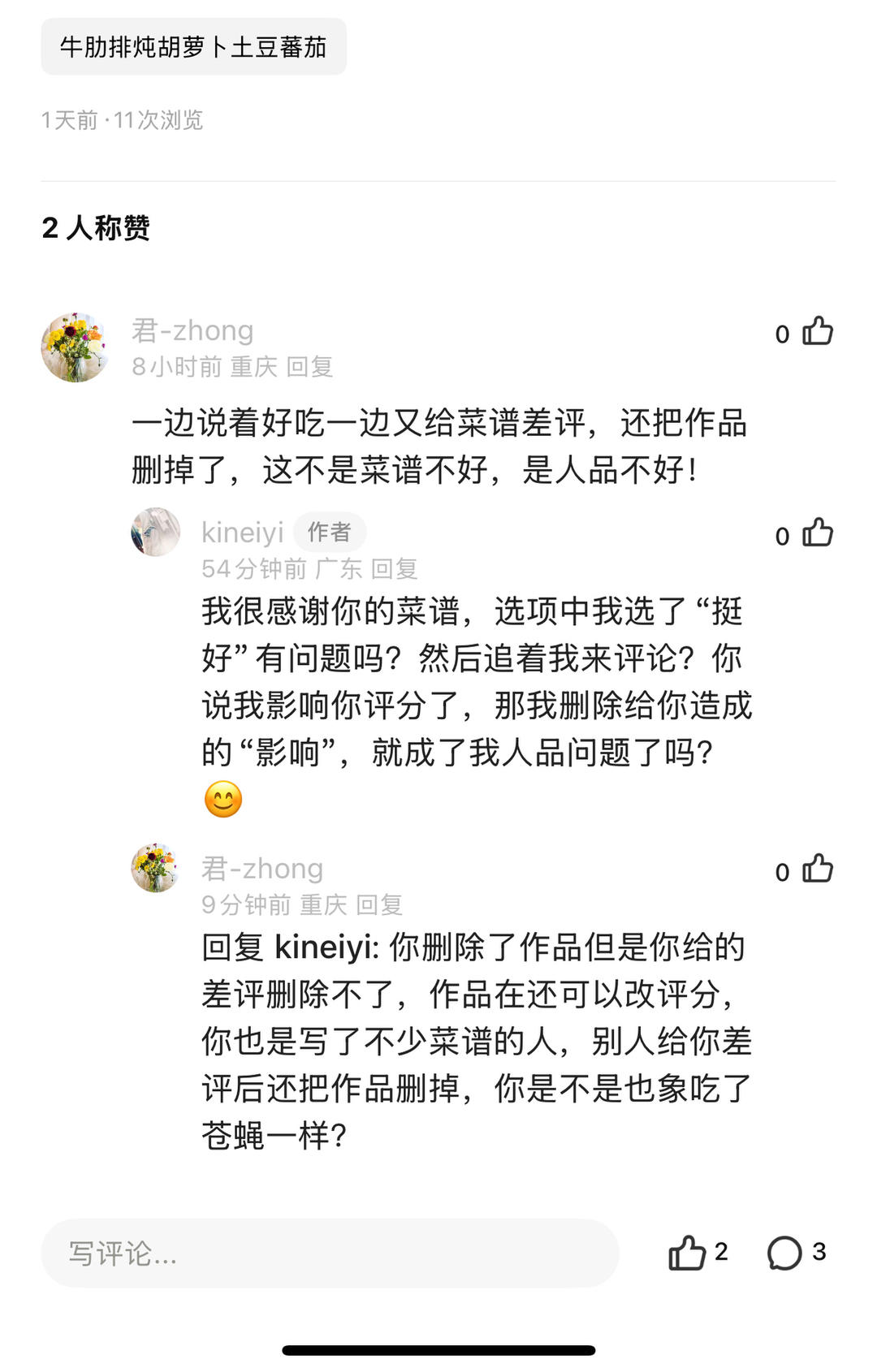Open the avatar of 君-zhong's 8小时前 comment

click(x=75, y=347)
